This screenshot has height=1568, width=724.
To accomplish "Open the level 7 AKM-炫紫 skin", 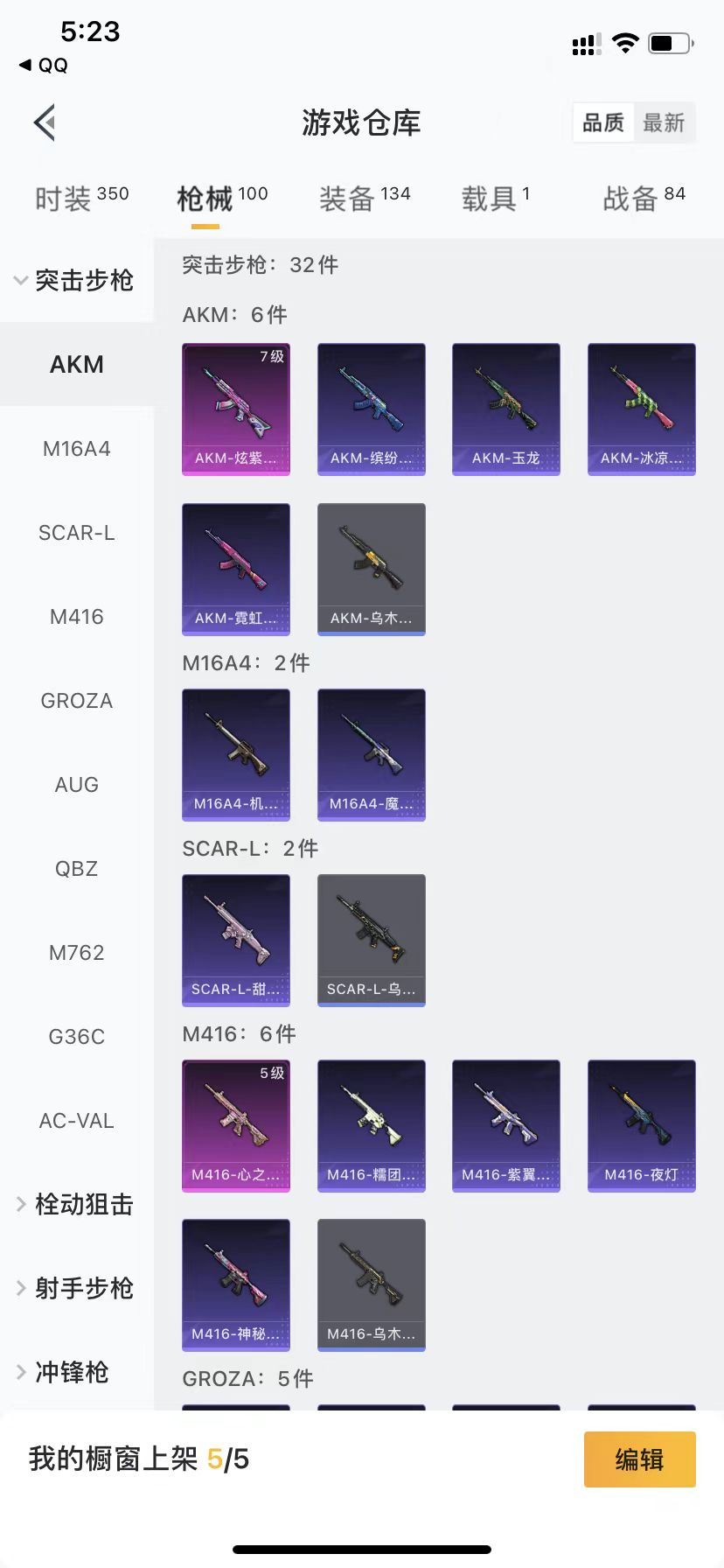I will click(236, 409).
